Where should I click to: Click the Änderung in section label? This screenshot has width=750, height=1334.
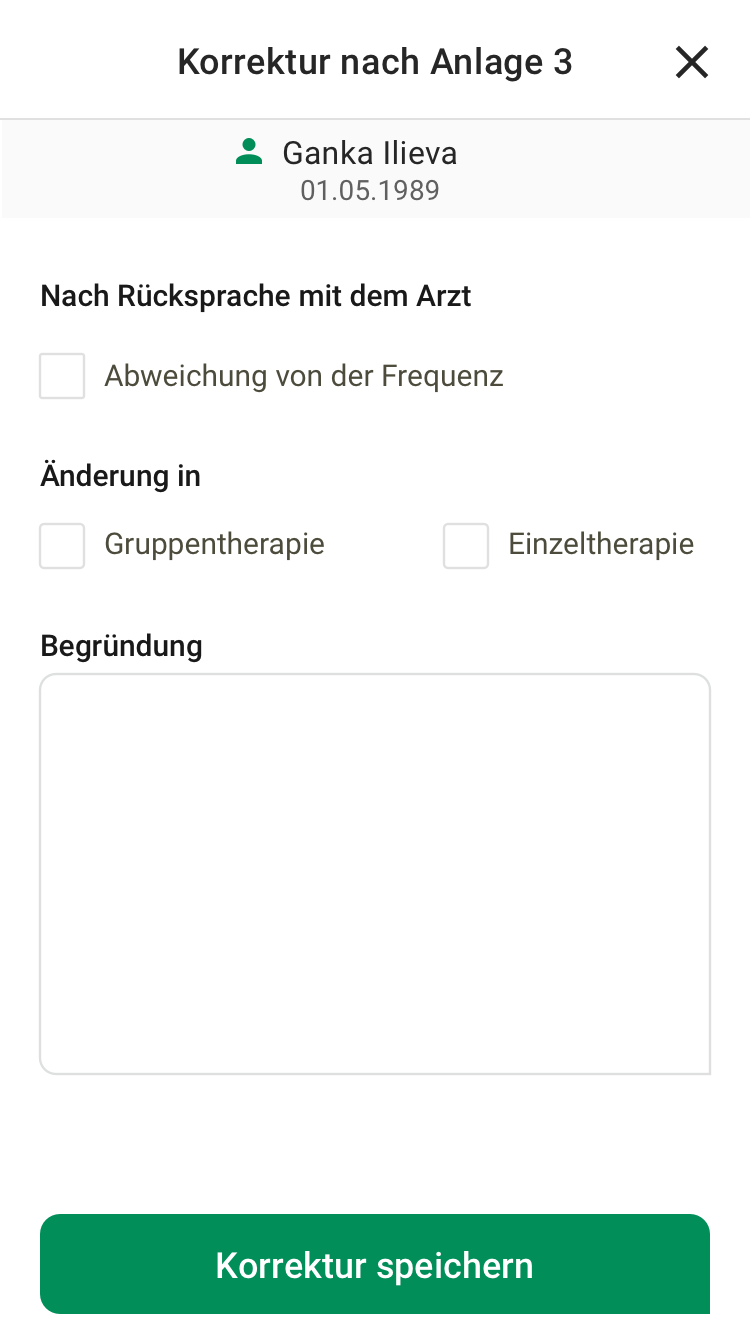point(120,476)
